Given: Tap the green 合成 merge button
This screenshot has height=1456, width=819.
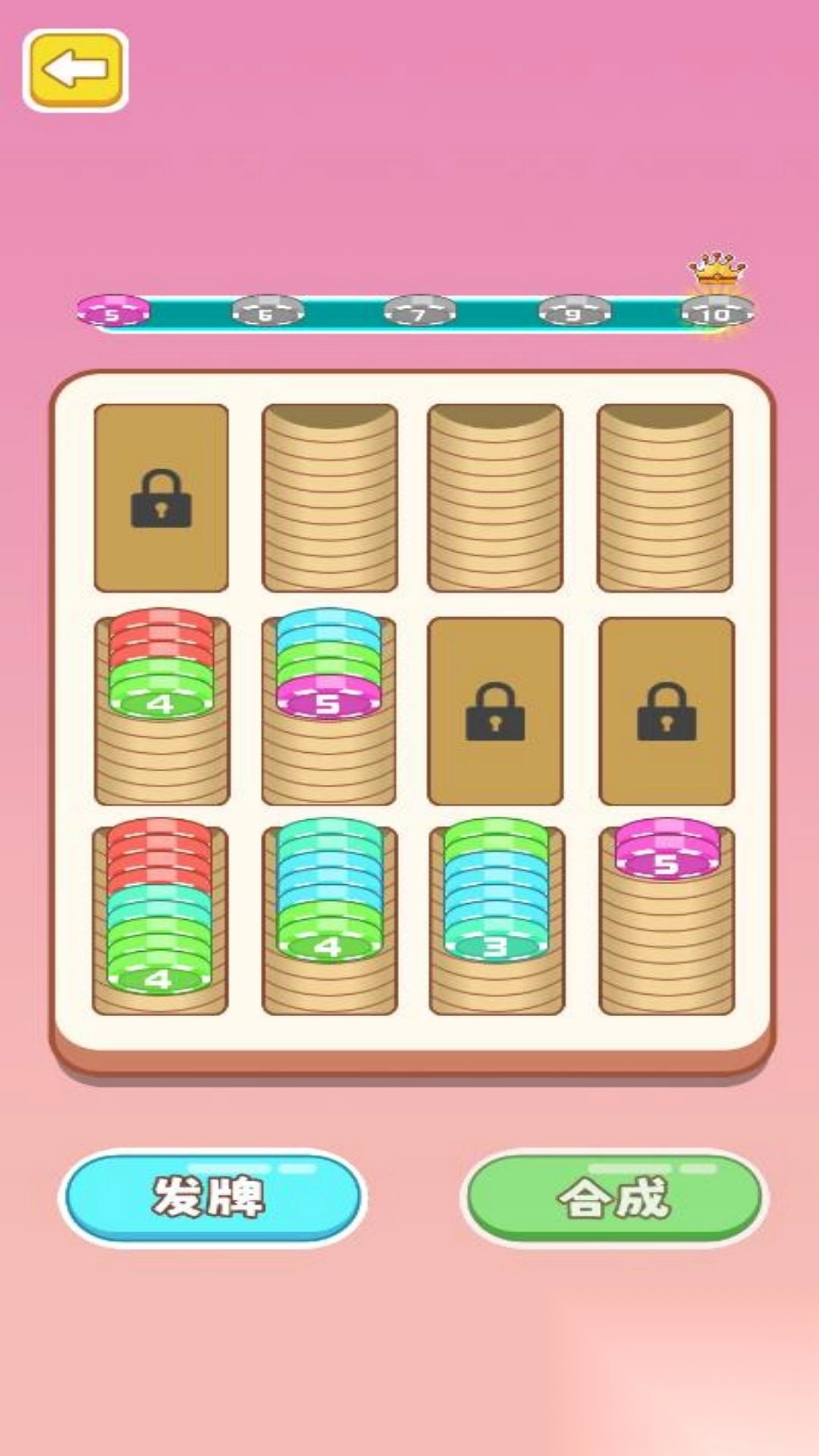Looking at the screenshot, I should (x=614, y=1197).
